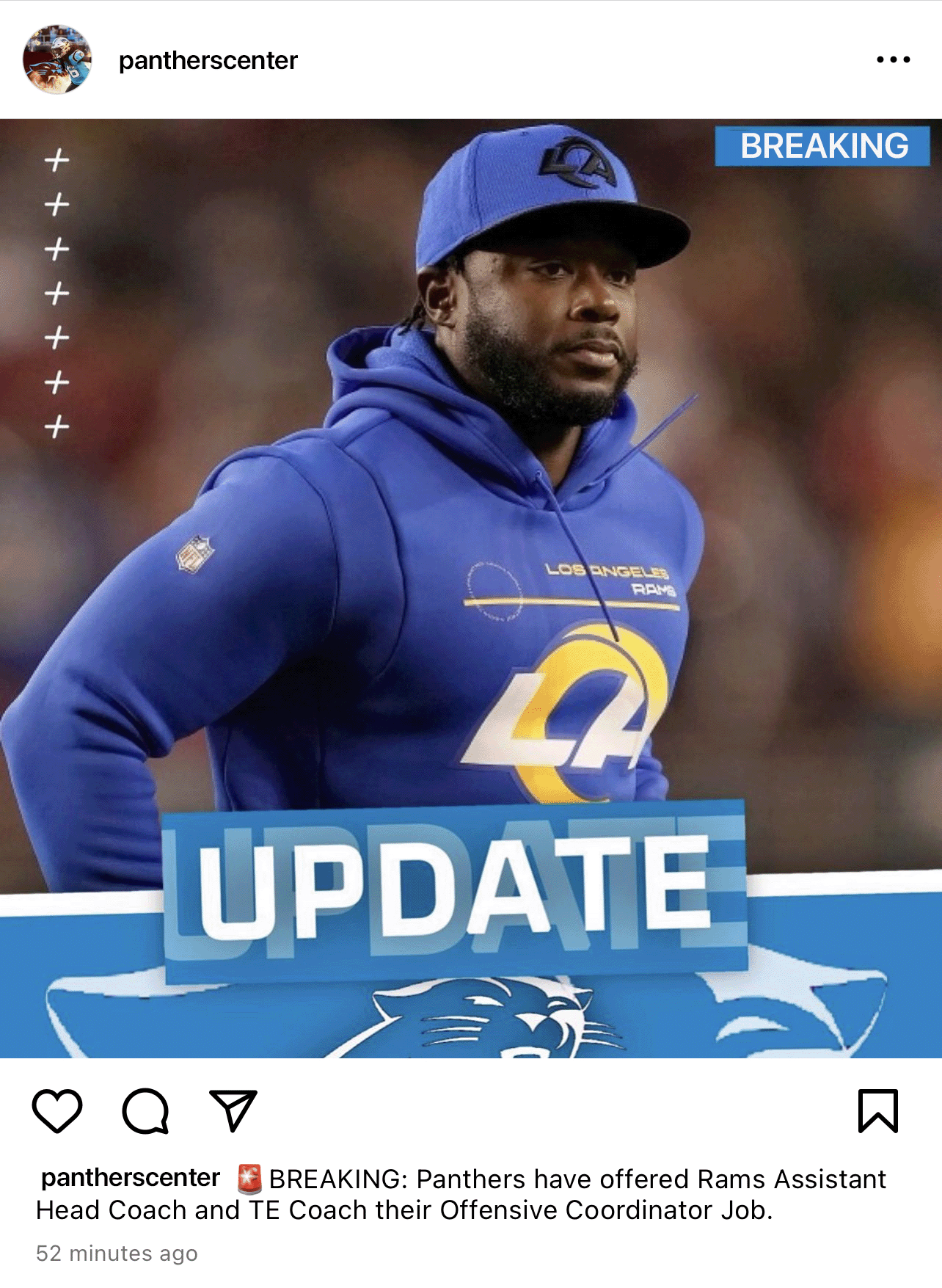The image size is (942, 1288).
Task: Tap pantherscenter name in the caption
Action: (131, 1178)
